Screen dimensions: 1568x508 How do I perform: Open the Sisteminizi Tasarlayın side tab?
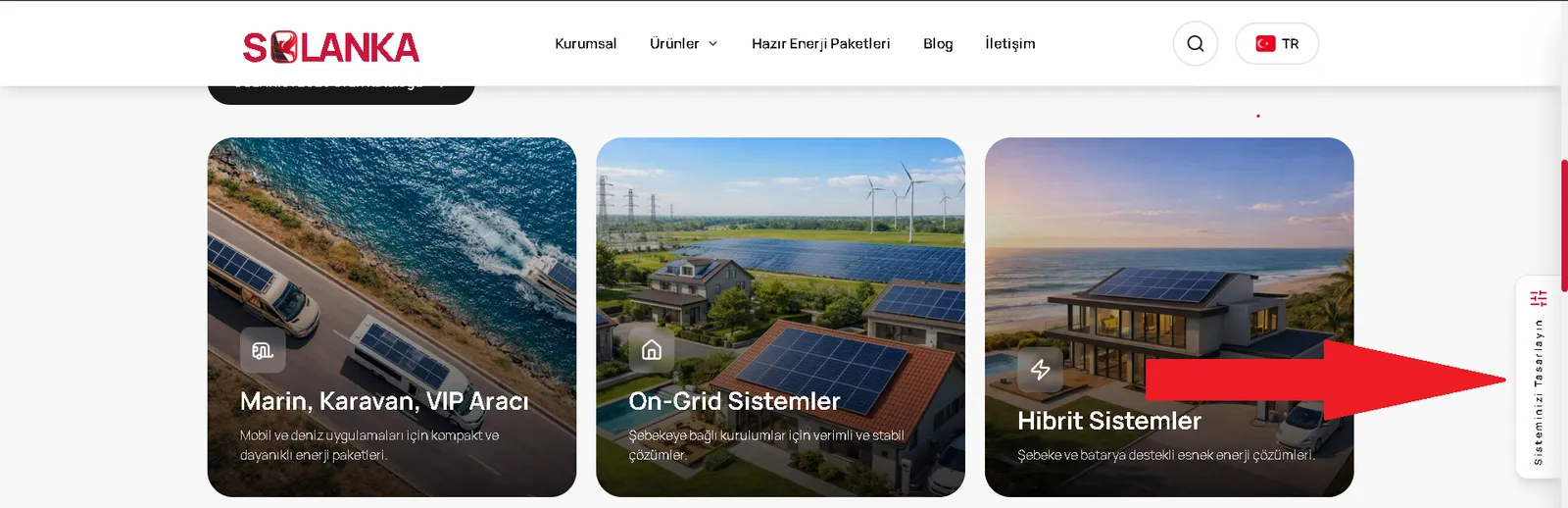click(x=1538, y=378)
